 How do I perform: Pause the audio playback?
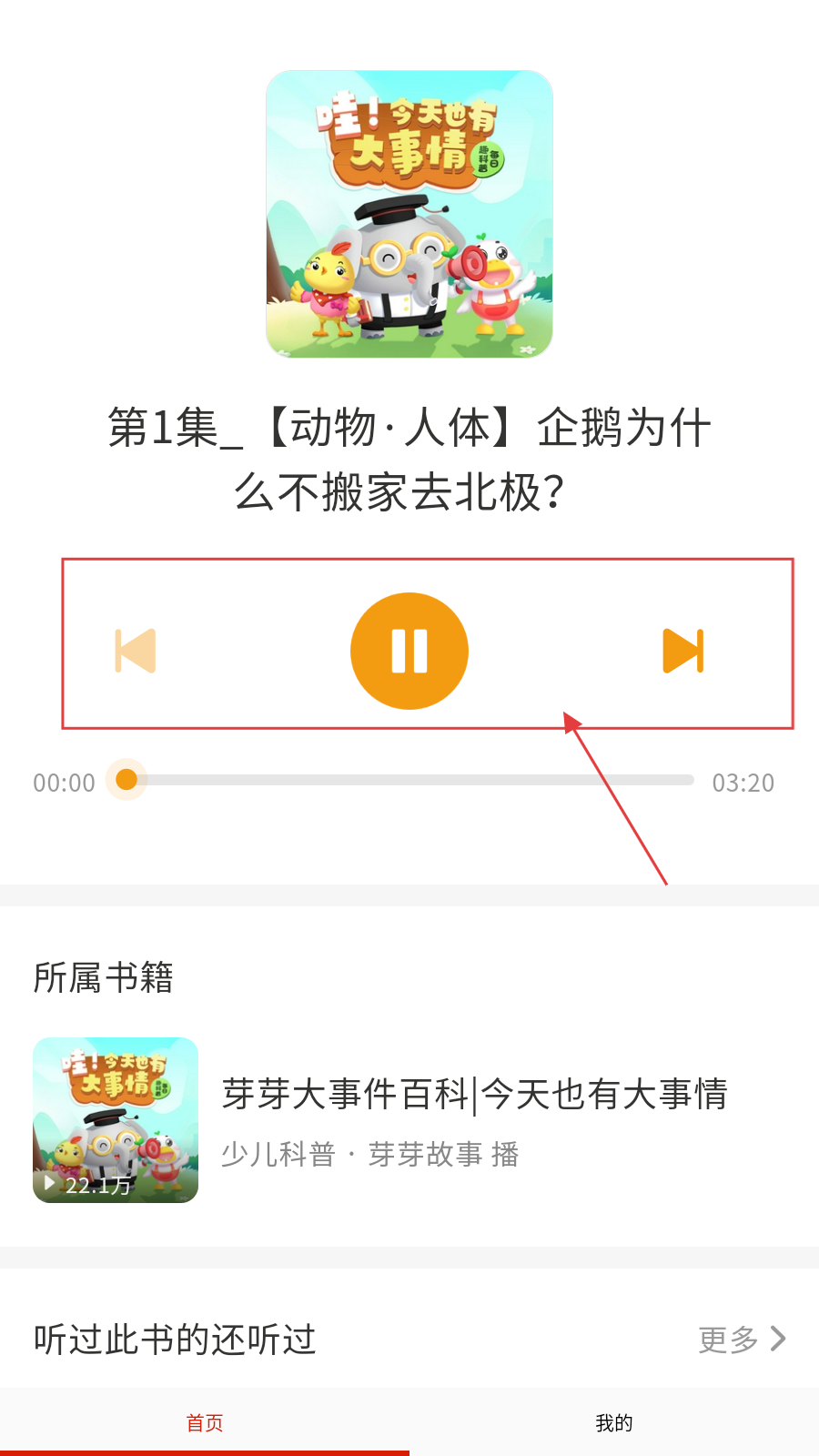(409, 651)
